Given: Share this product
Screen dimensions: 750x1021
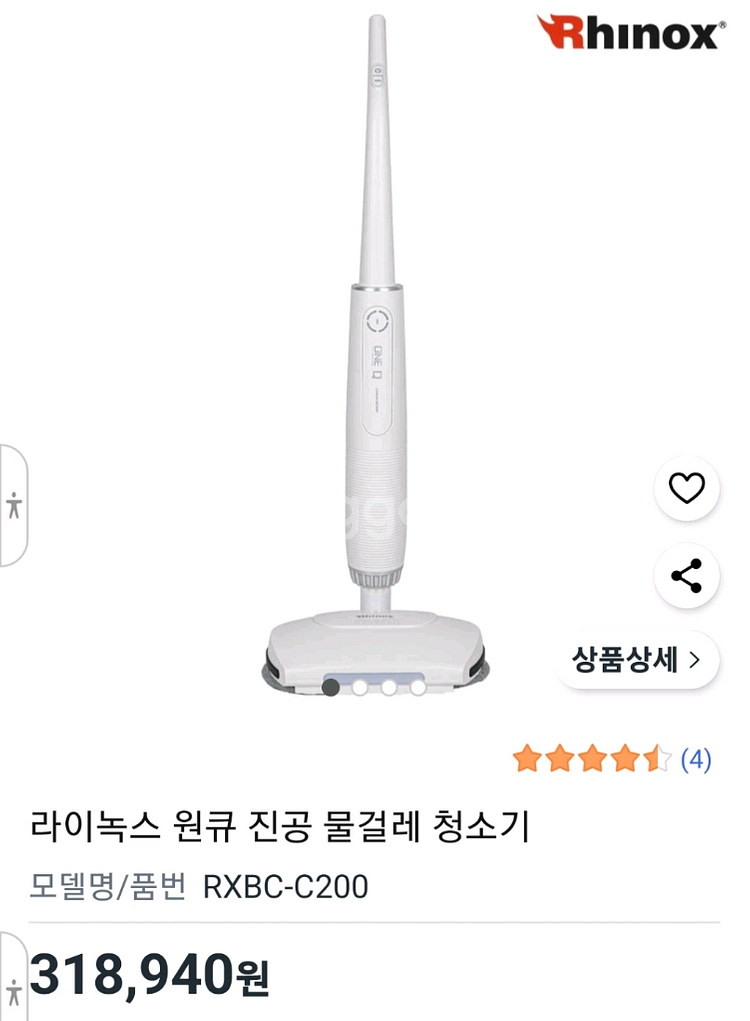Looking at the screenshot, I should tap(686, 576).
